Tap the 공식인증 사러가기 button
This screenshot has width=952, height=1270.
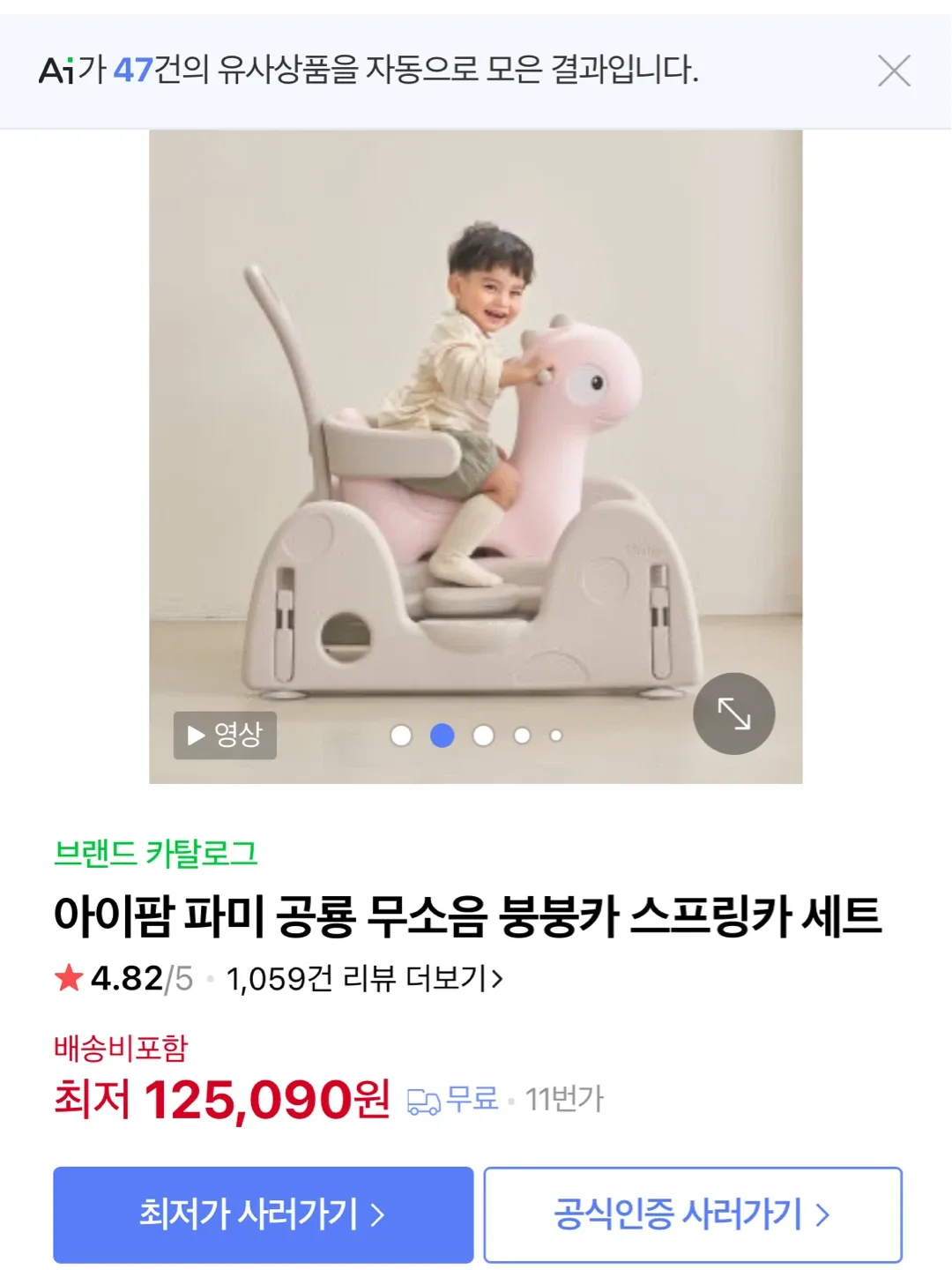(692, 1214)
